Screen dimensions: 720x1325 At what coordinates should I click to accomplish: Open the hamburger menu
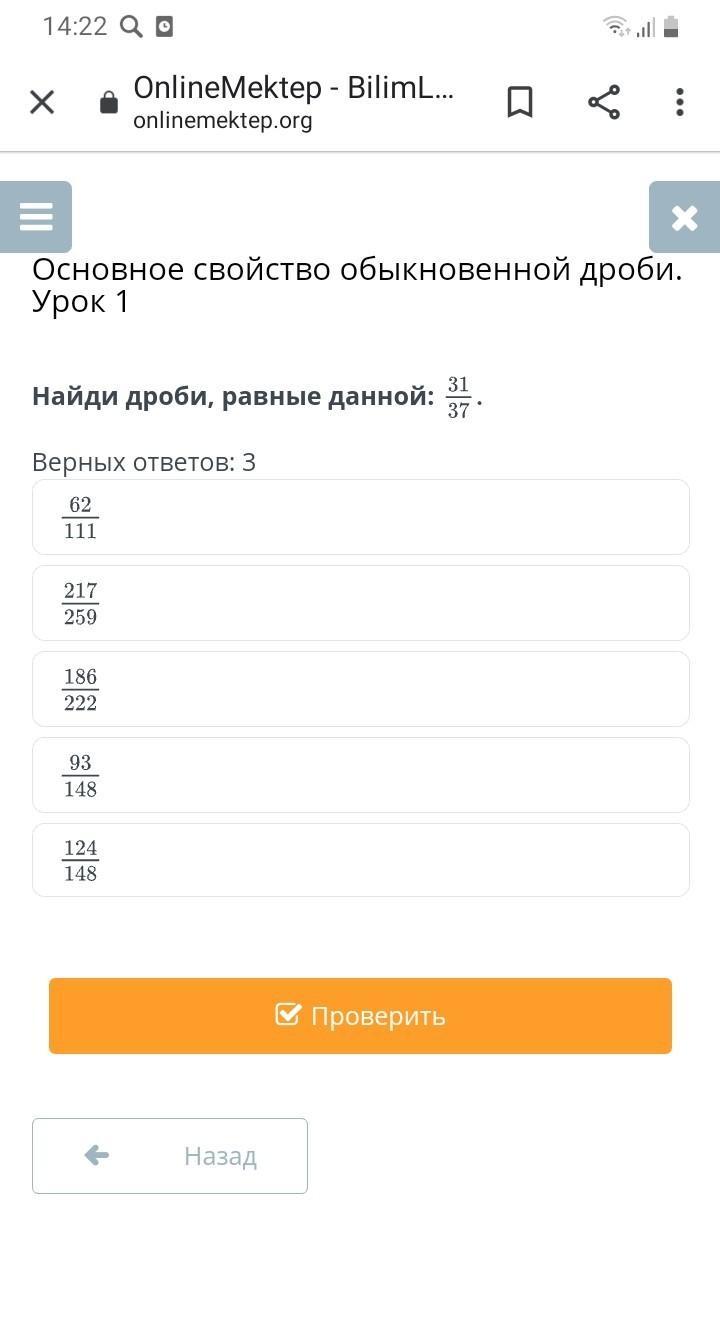coord(36,217)
